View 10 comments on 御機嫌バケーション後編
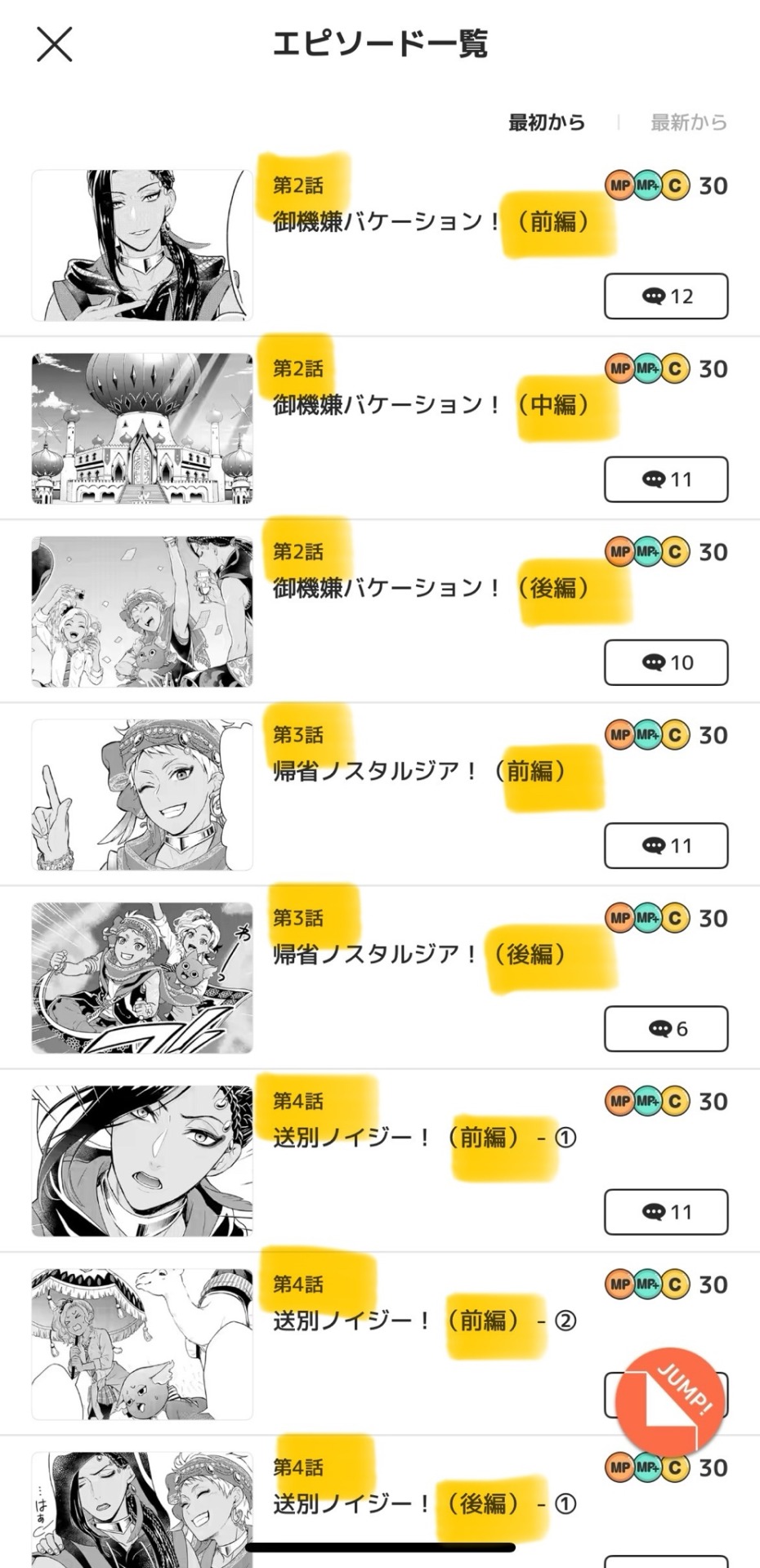 point(665,662)
